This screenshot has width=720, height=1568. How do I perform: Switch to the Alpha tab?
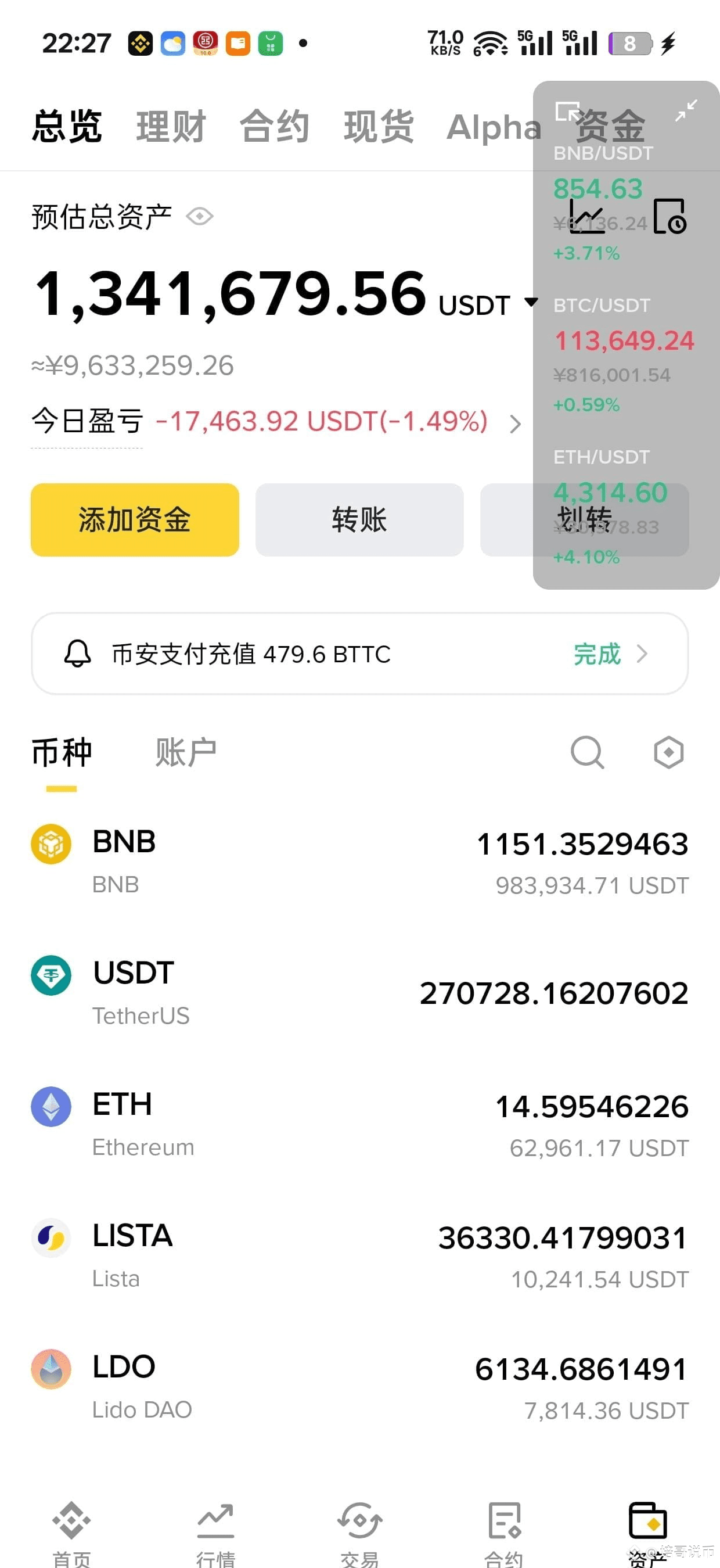pos(494,127)
